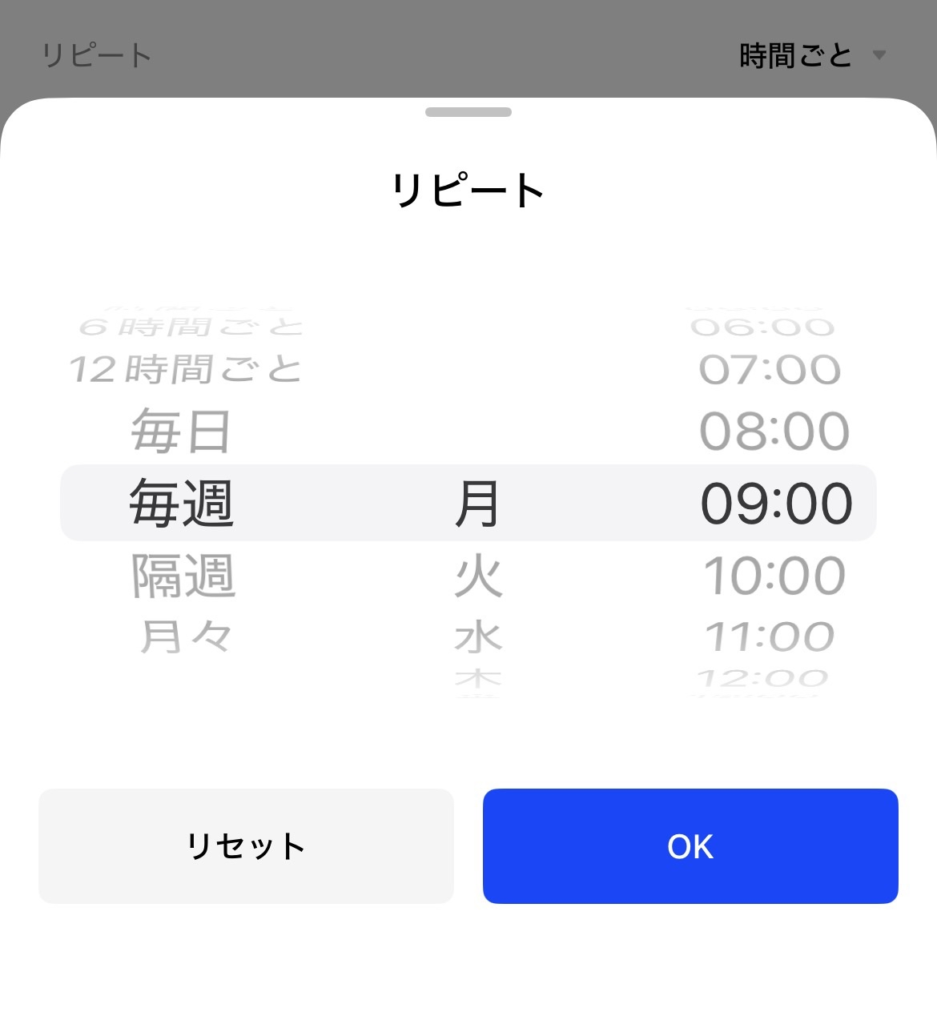Select 水 in the weekday column
Viewport: 937px width, 1024px height.
478,636
